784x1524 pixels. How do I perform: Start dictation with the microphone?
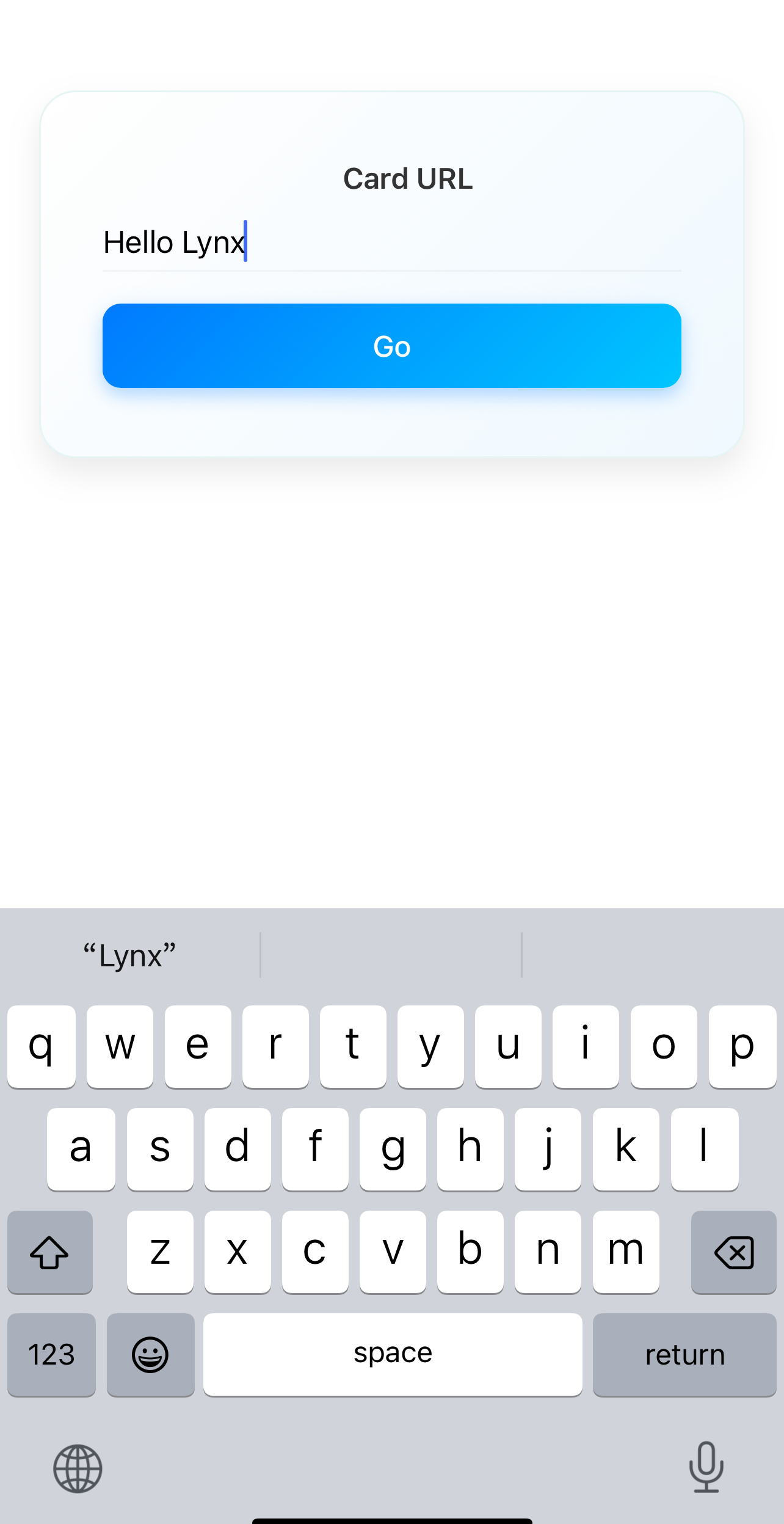(706, 1467)
